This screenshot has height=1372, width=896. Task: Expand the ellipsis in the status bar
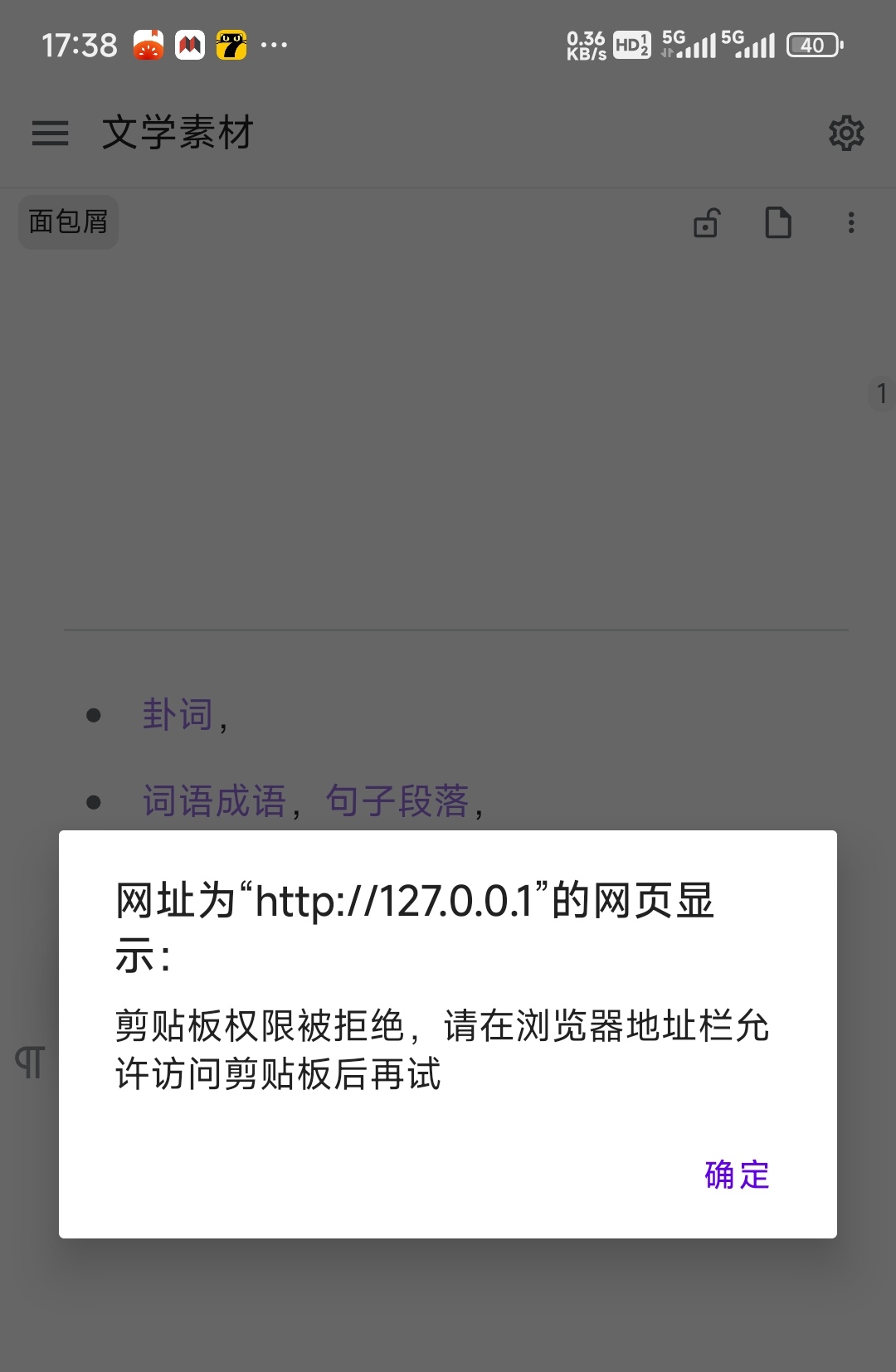[275, 44]
